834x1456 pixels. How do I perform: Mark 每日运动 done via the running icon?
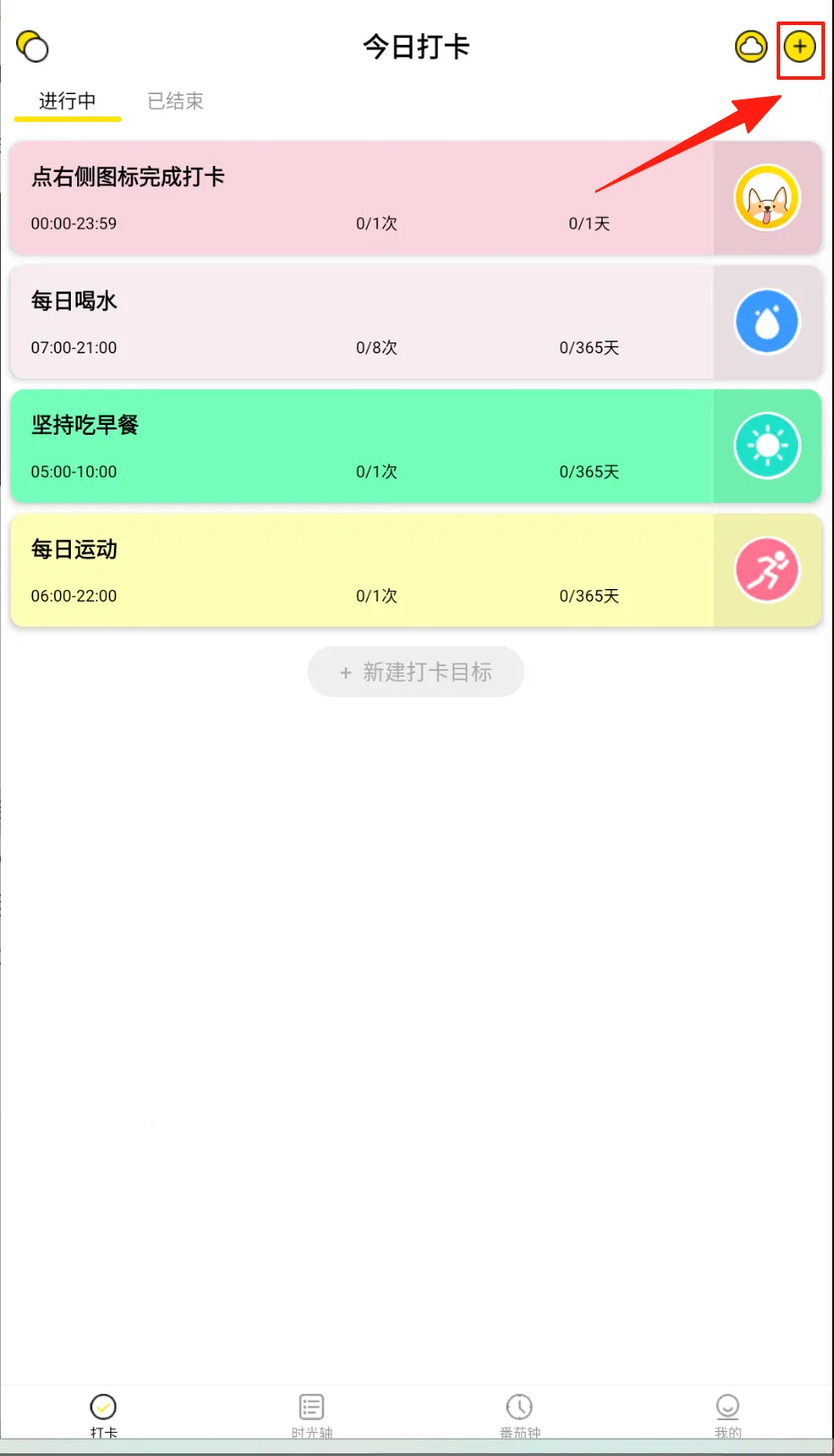[768, 570]
